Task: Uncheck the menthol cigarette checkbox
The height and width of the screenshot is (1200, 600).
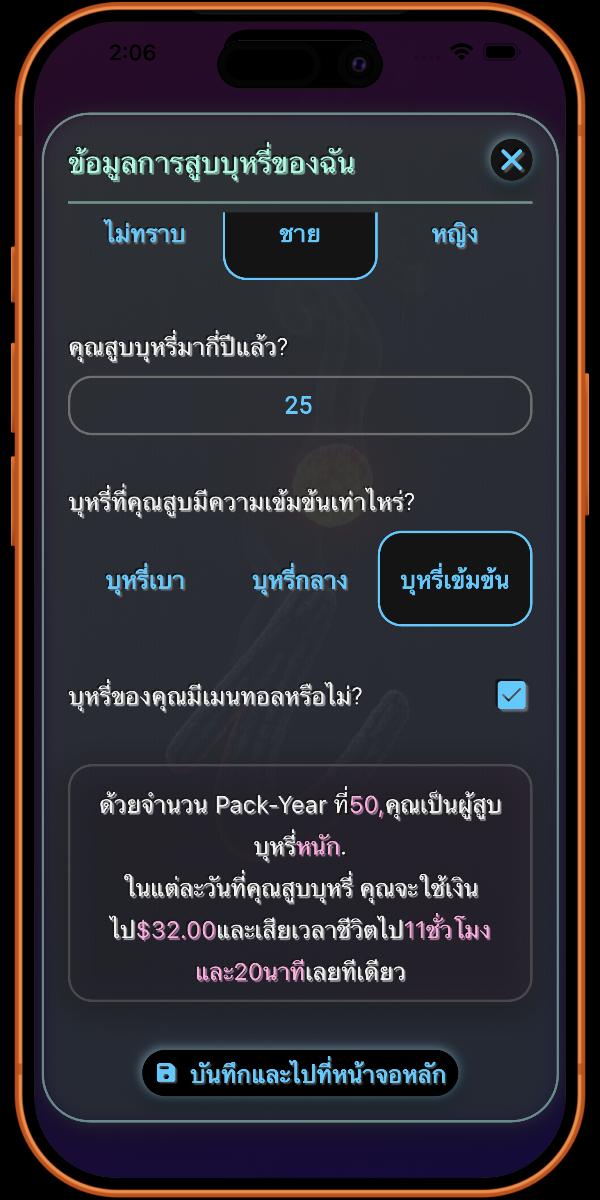Action: [512, 696]
